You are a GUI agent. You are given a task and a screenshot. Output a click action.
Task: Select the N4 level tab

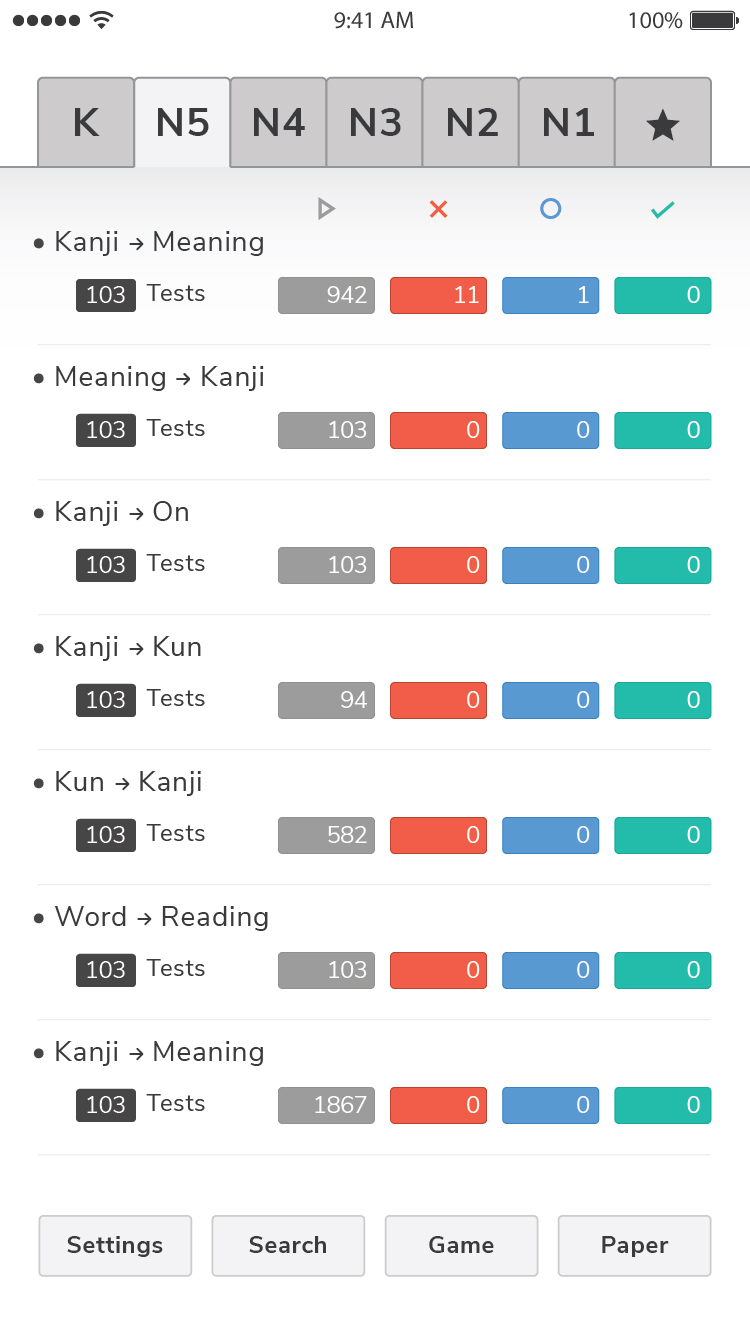point(278,123)
